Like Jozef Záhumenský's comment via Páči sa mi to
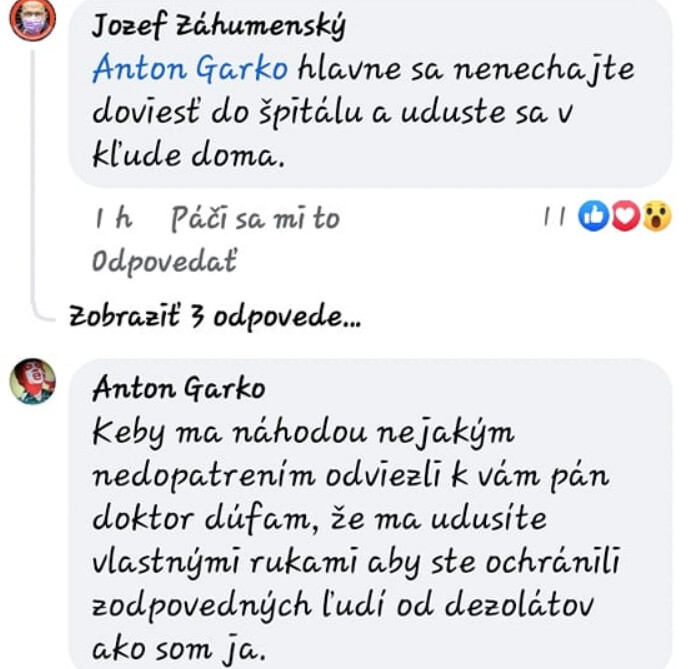Image resolution: width=690 pixels, height=669 pixels. pyautogui.click(x=255, y=218)
